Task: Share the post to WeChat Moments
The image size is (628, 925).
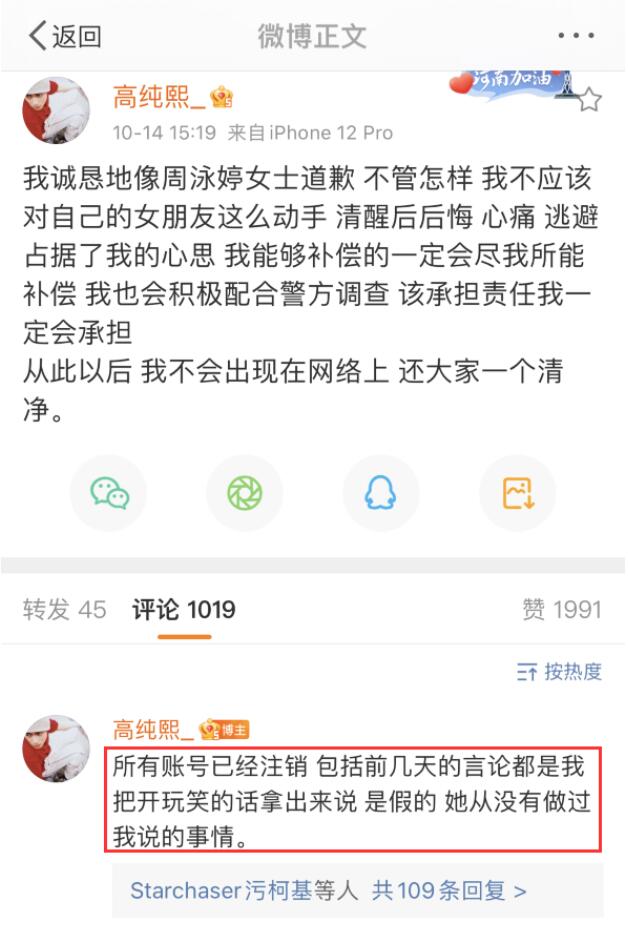Action: pos(244,492)
